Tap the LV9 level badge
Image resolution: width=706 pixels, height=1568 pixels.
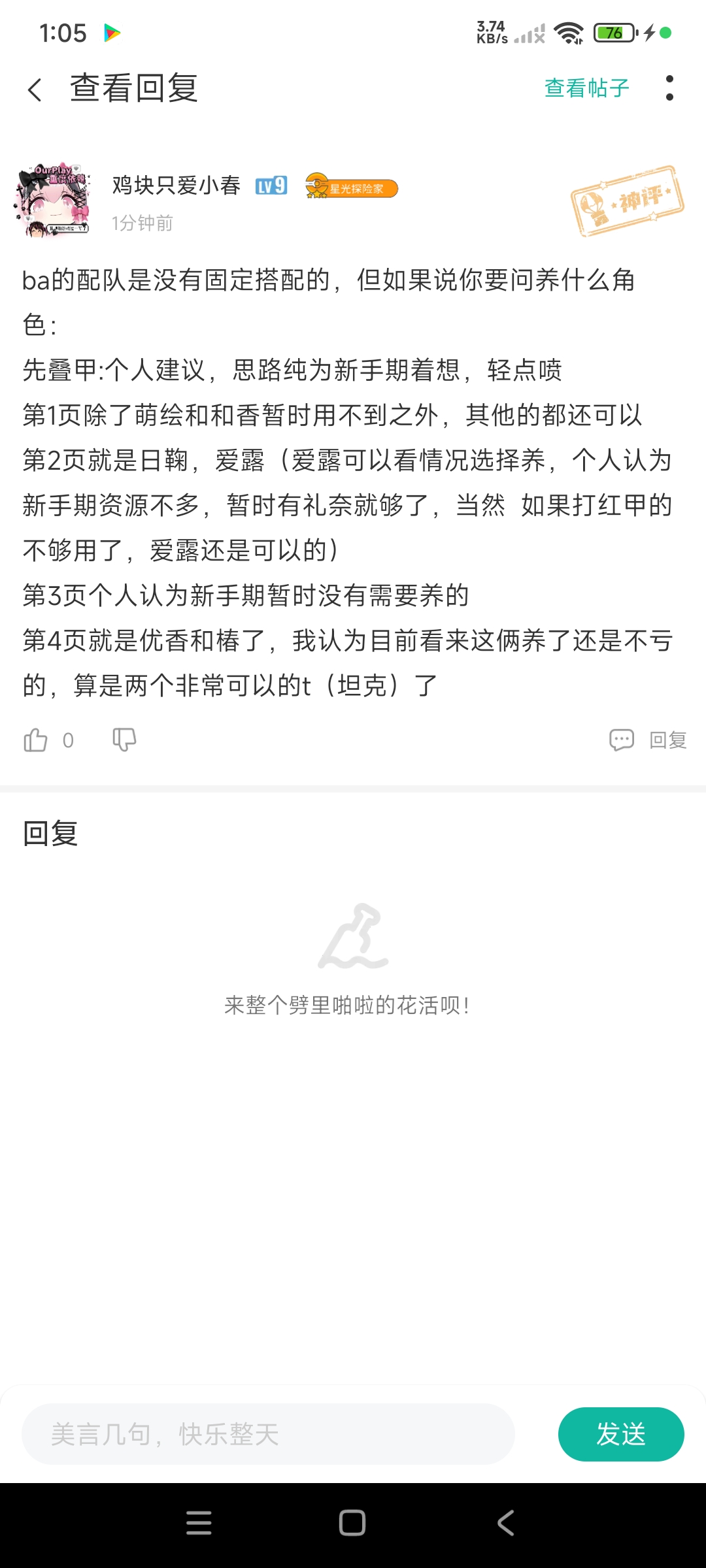coord(270,185)
